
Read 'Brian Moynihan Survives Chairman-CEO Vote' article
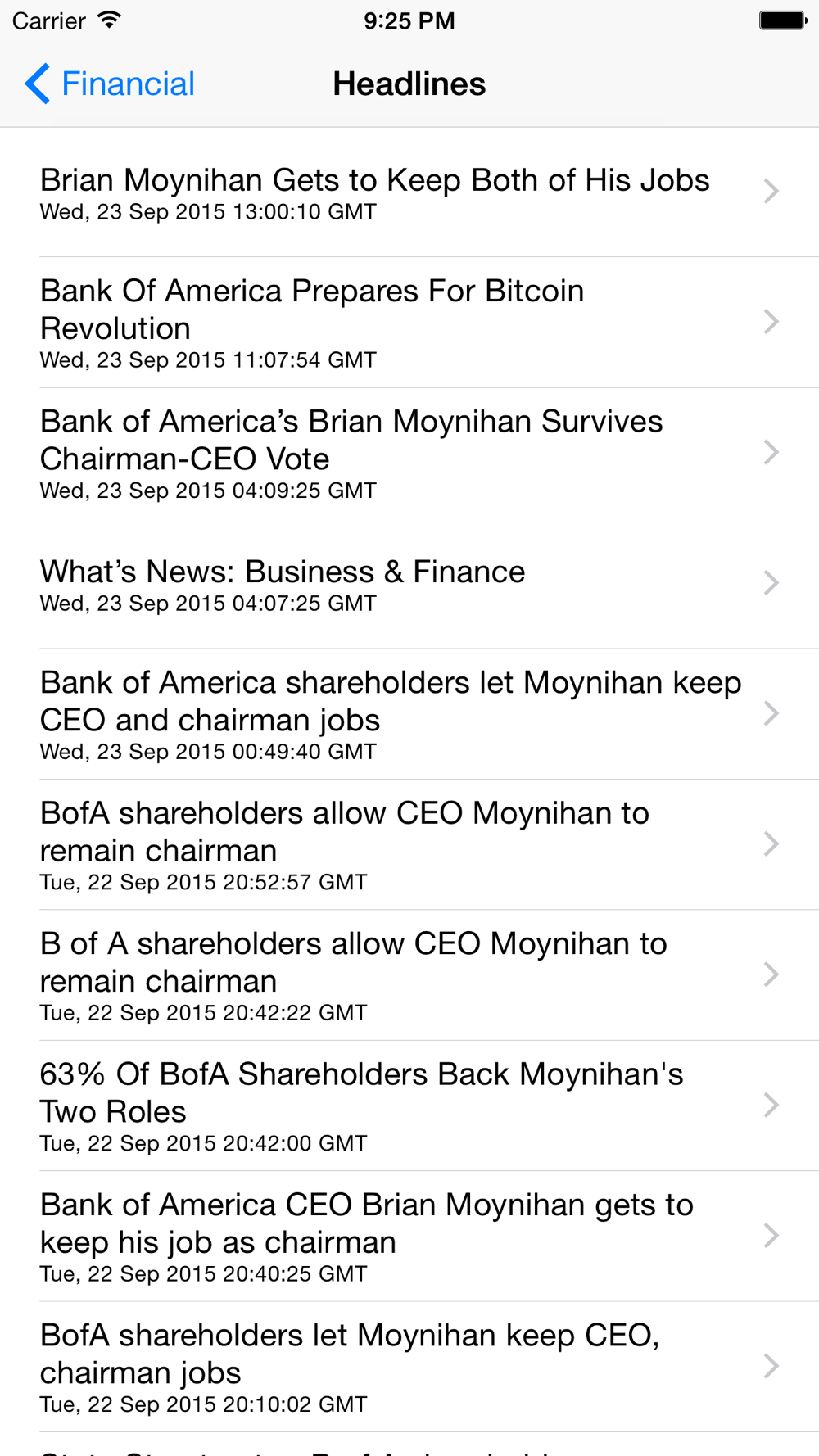pyautogui.click(x=409, y=453)
